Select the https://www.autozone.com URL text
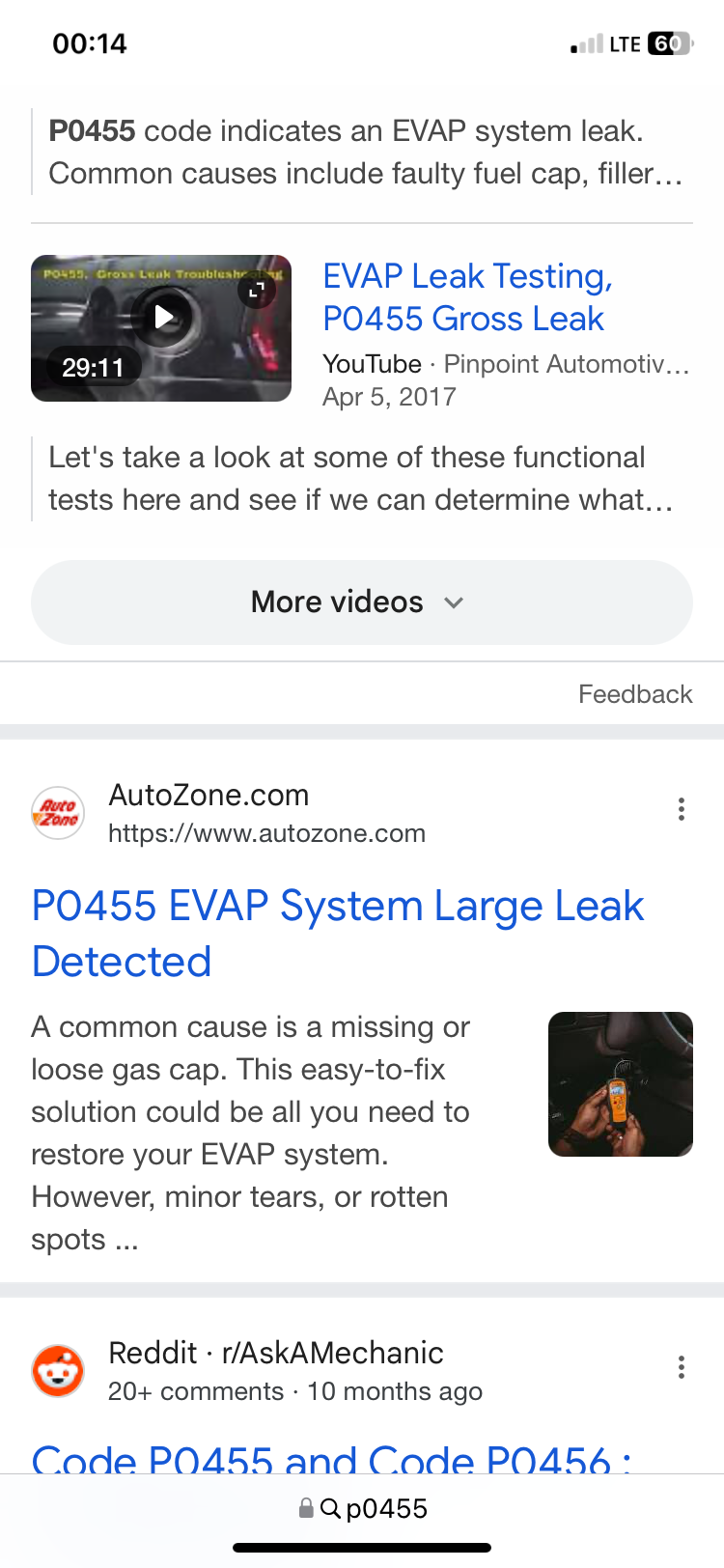724x1568 pixels. tap(267, 833)
